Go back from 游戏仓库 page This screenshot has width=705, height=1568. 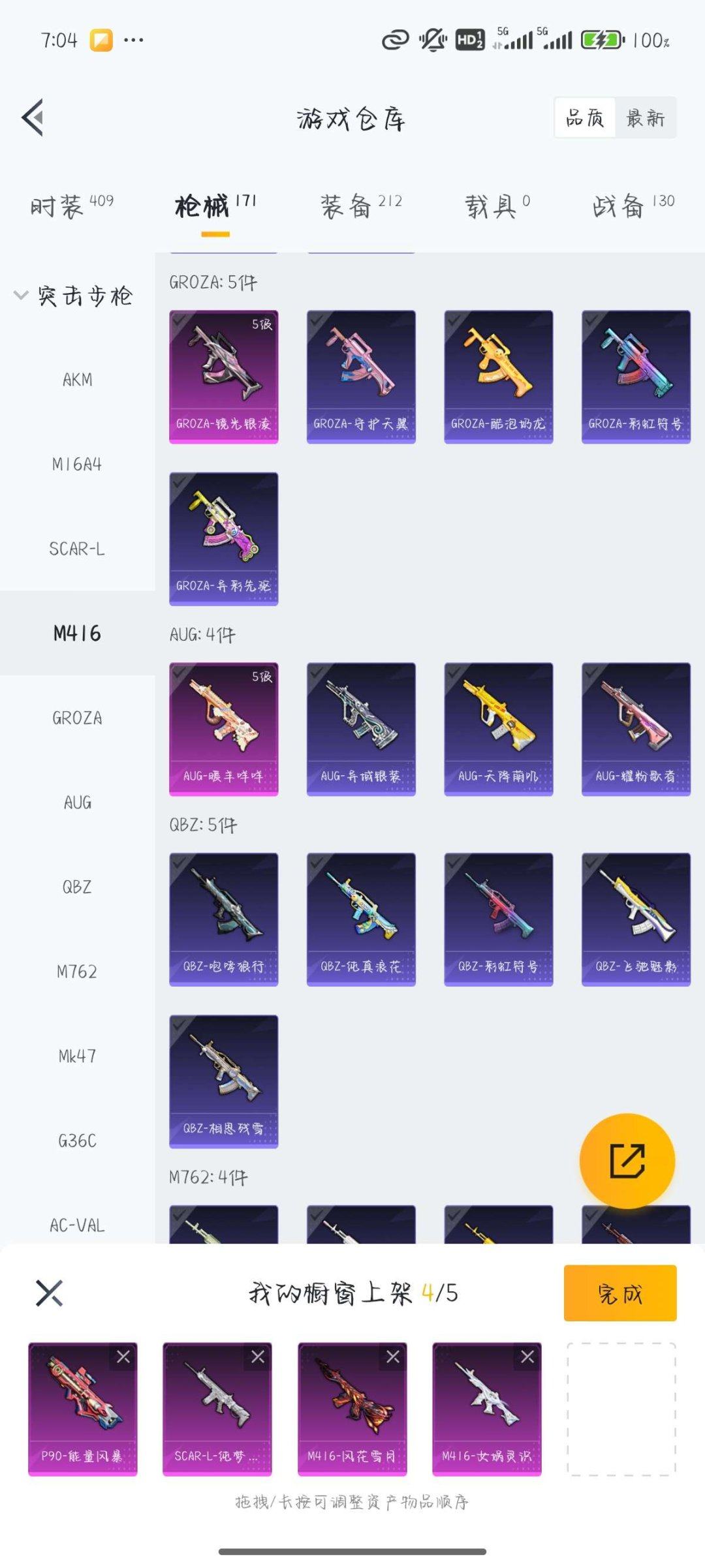click(x=33, y=117)
